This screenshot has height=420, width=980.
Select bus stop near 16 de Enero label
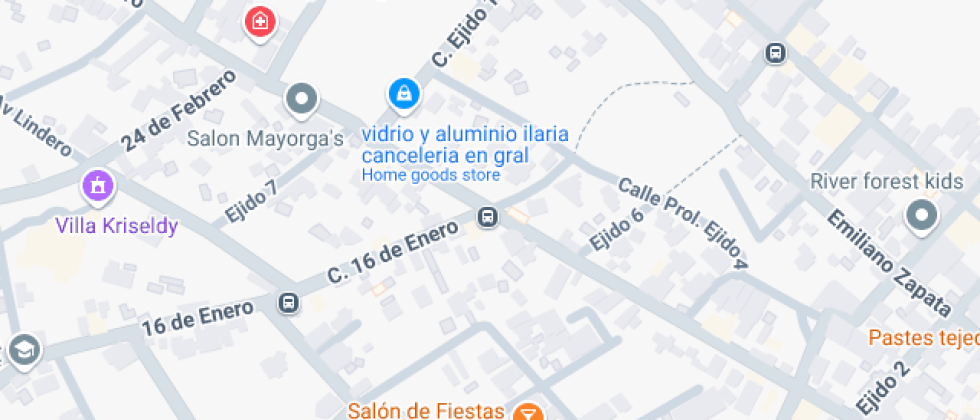click(x=288, y=302)
